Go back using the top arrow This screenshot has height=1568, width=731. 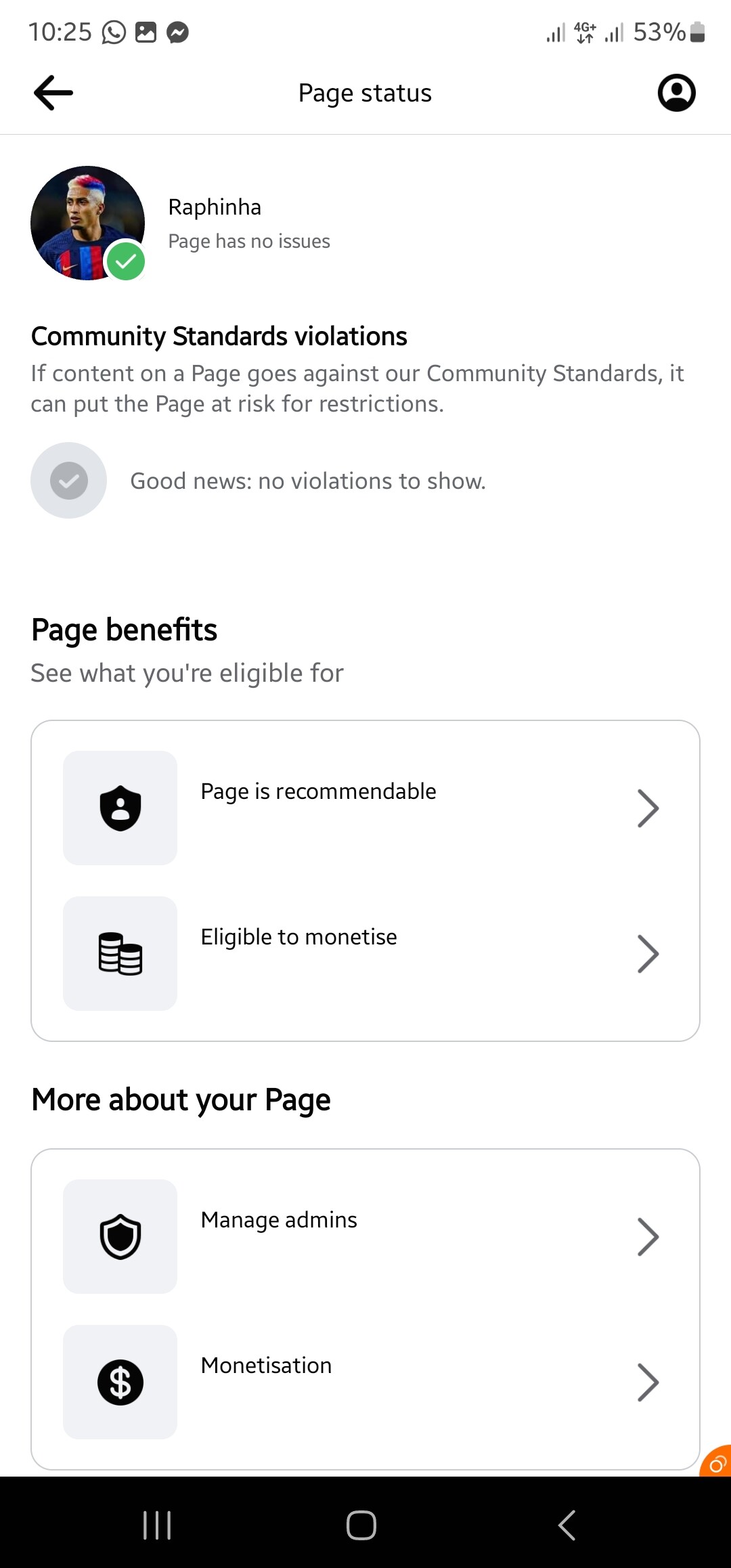coord(53,93)
